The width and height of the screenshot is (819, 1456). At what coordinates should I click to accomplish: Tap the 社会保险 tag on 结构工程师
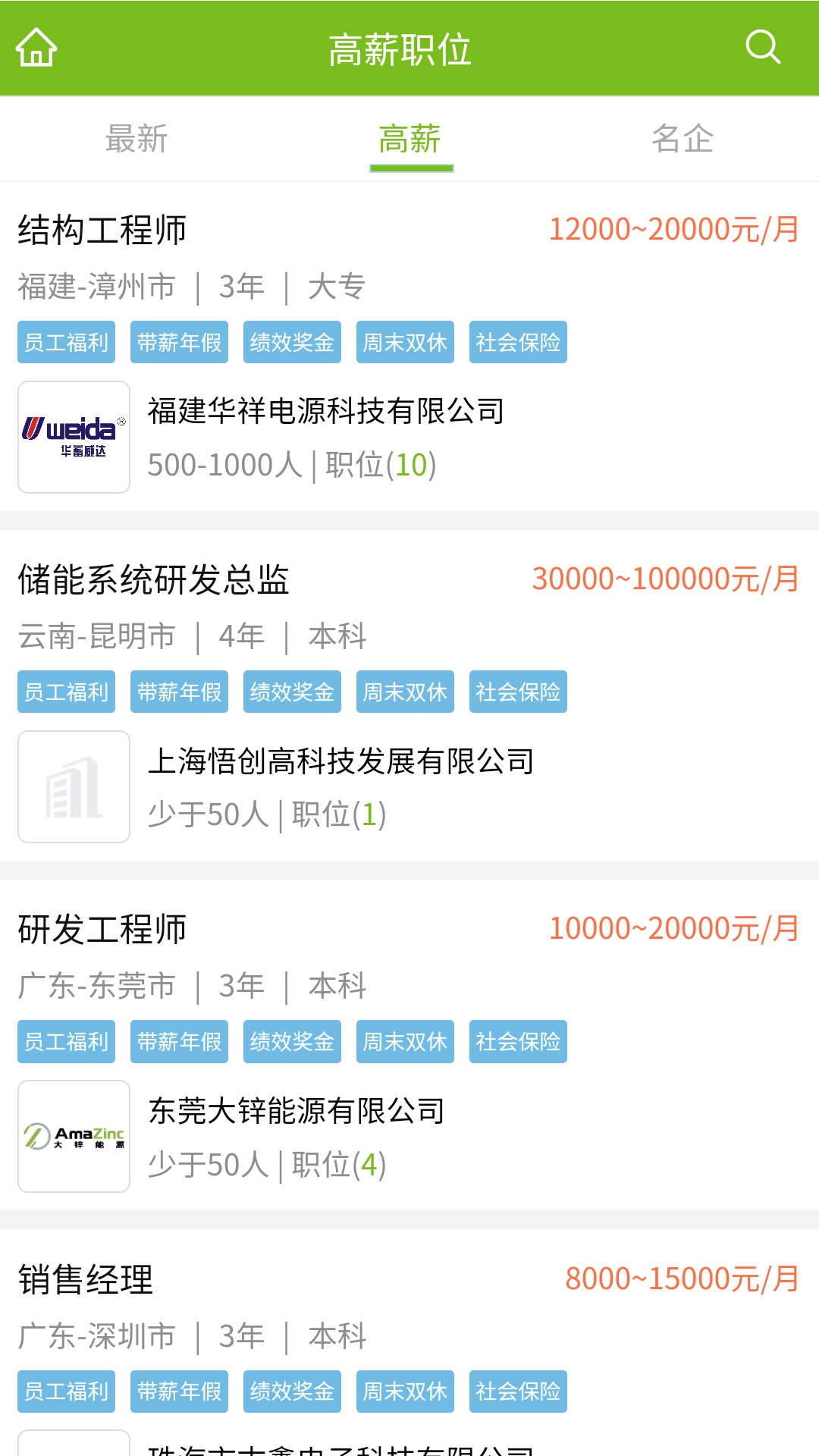click(x=518, y=342)
